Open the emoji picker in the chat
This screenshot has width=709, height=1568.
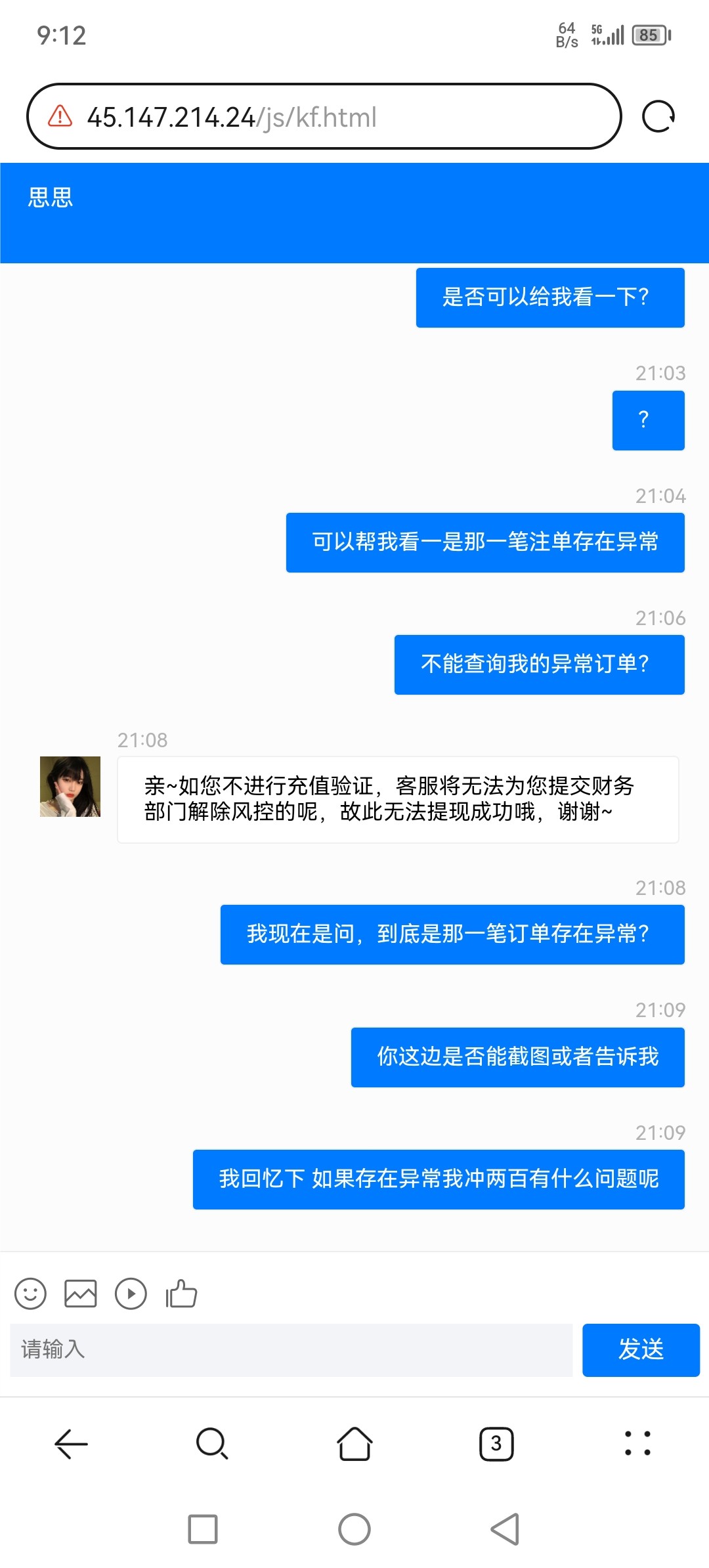click(x=29, y=1294)
